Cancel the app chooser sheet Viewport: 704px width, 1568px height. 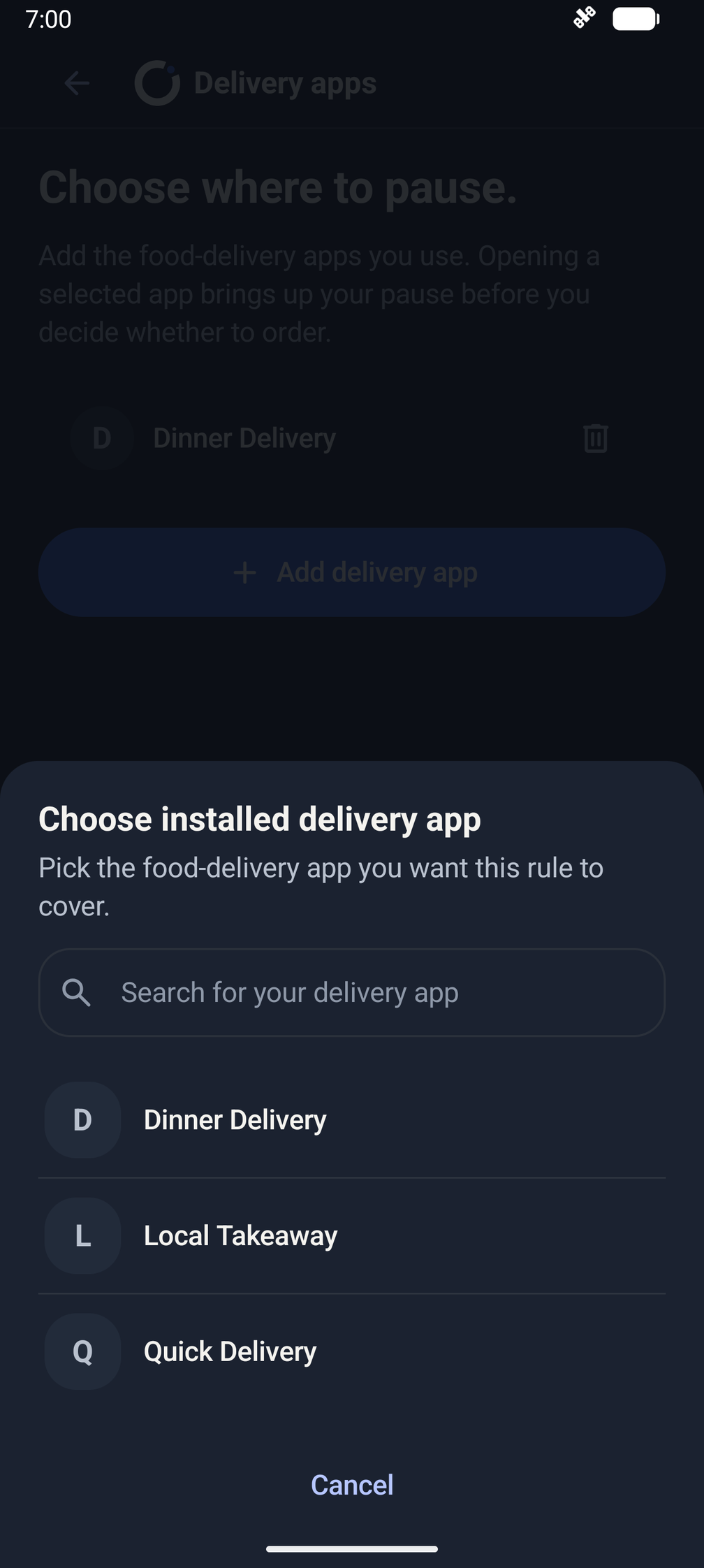tap(352, 1485)
